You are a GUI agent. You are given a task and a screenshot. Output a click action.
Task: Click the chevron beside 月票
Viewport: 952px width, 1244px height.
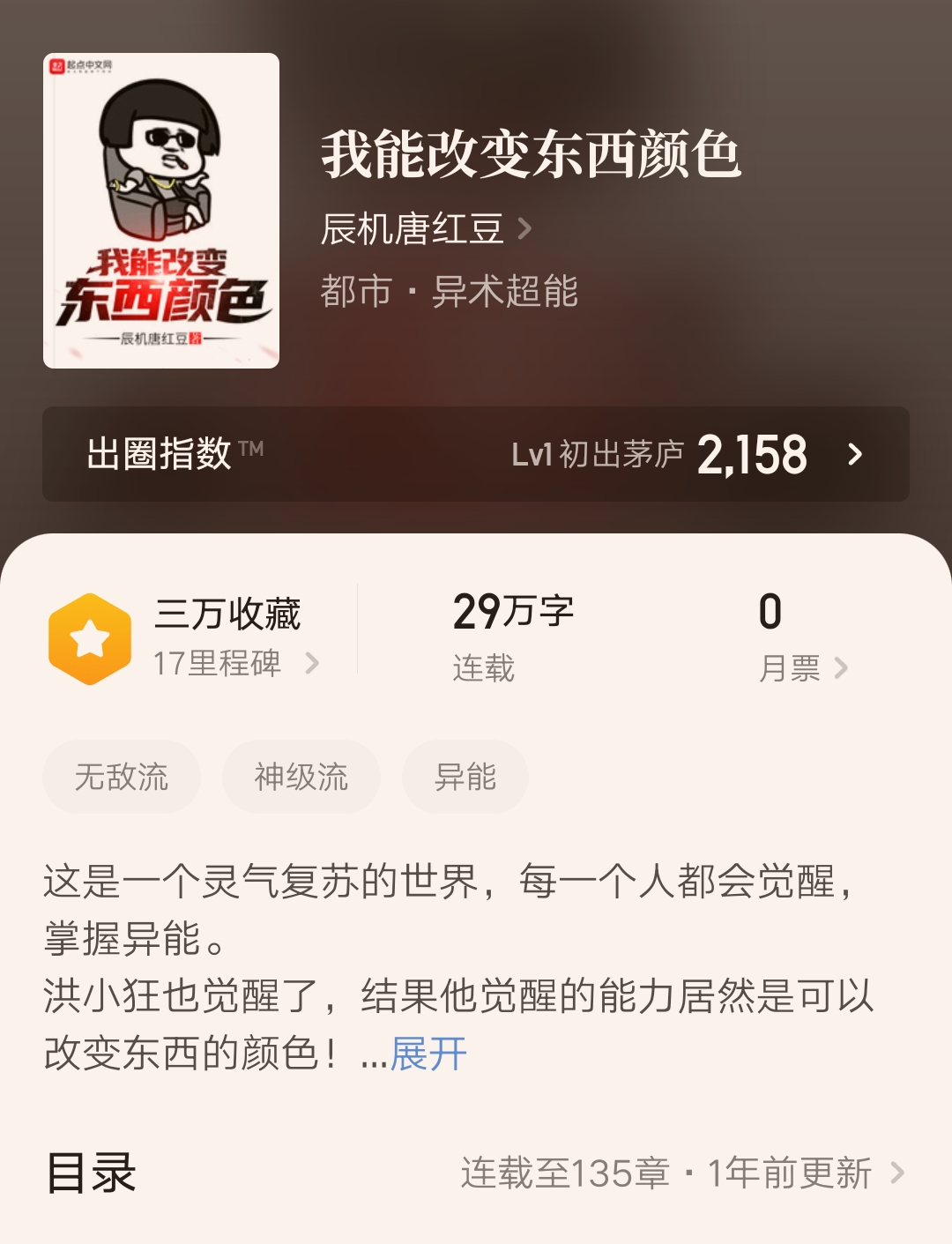click(842, 668)
